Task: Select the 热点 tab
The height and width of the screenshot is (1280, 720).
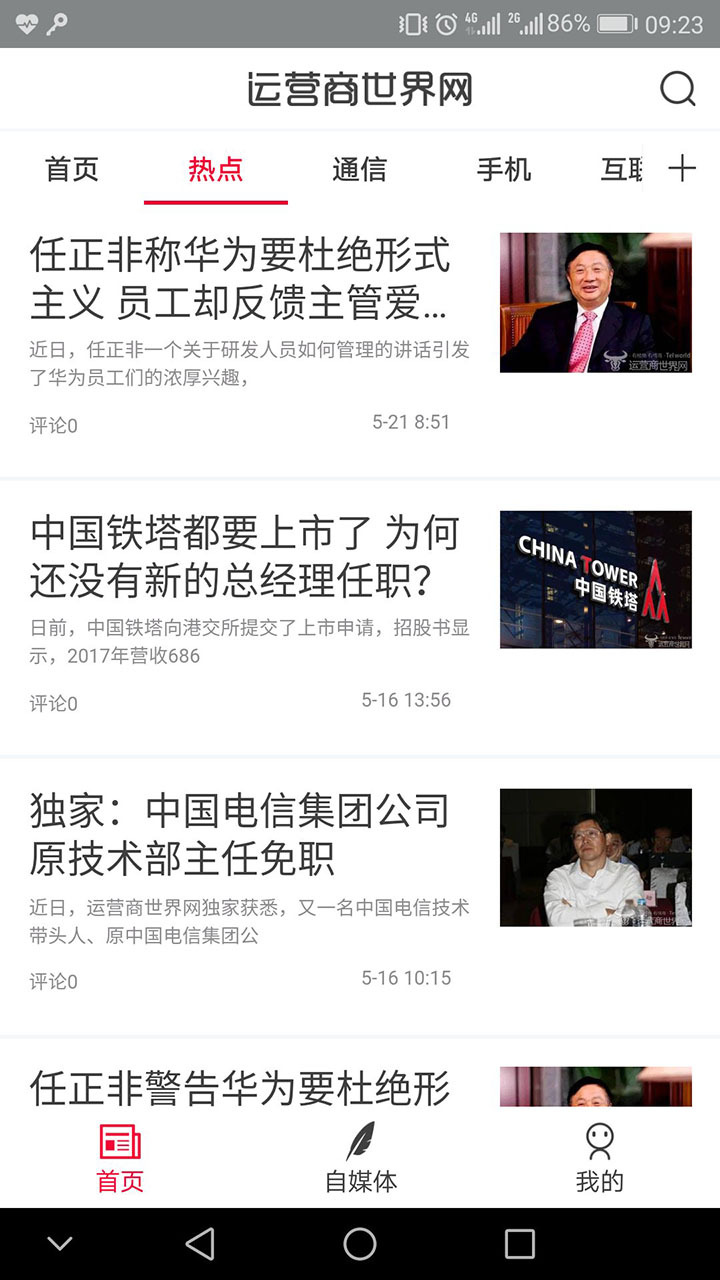Action: (x=216, y=169)
